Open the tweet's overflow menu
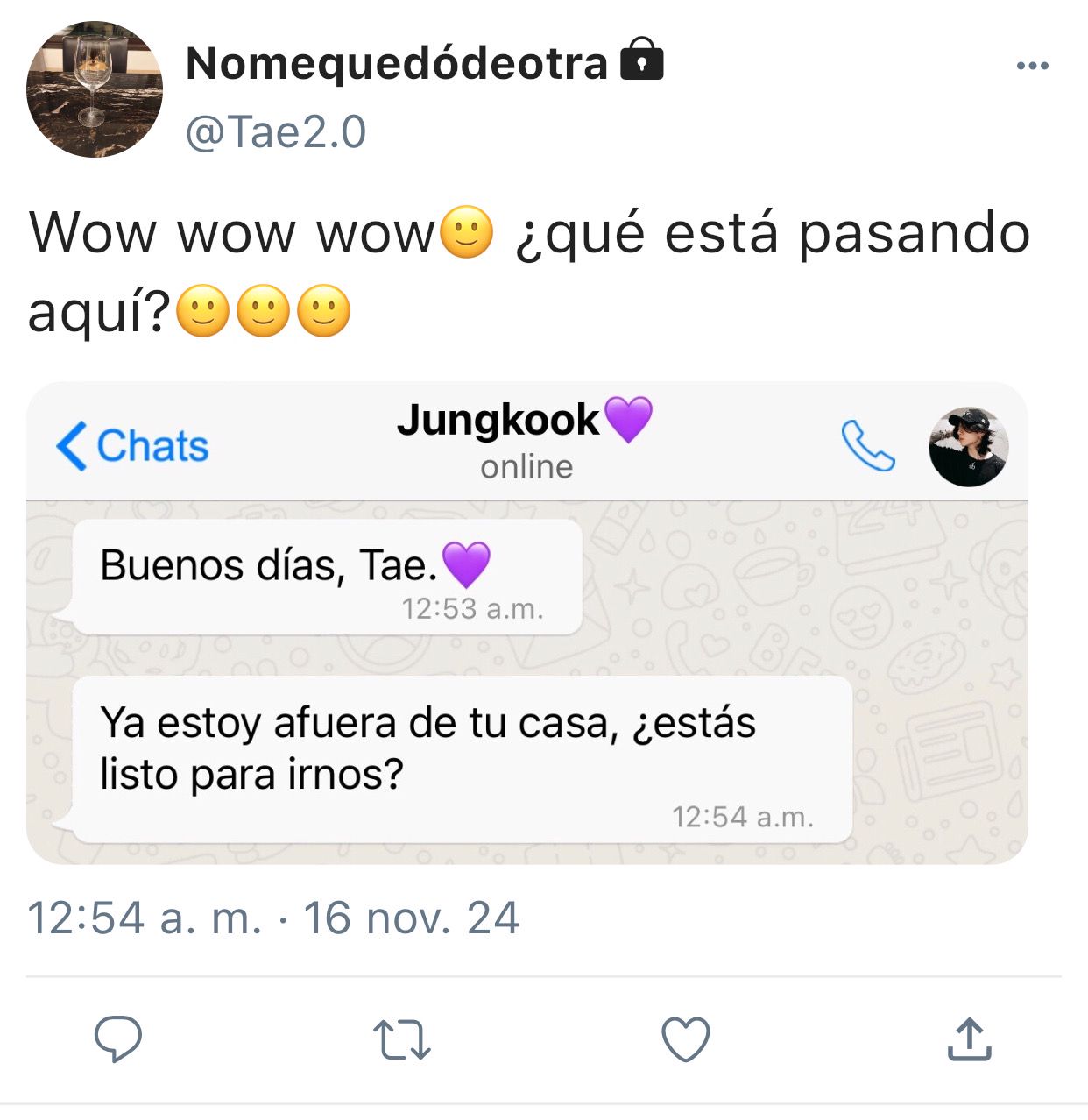Image resolution: width=1088 pixels, height=1120 pixels. 1032,66
